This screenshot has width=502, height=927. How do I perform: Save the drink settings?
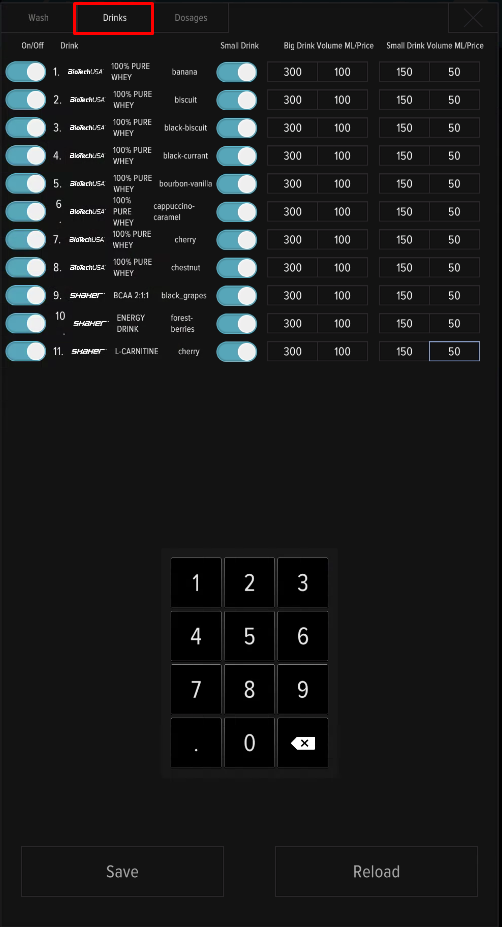[122, 871]
